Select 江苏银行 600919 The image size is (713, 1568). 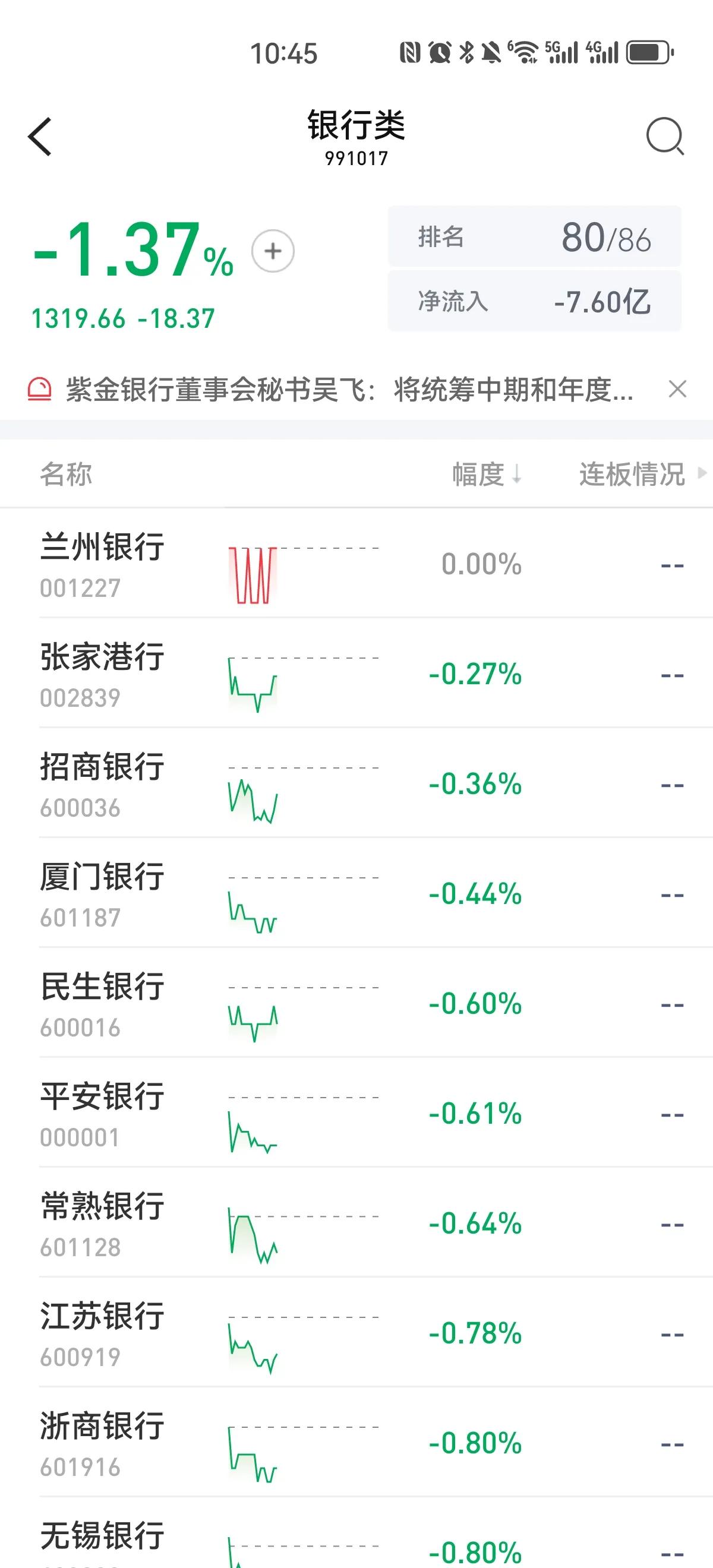(356, 1333)
